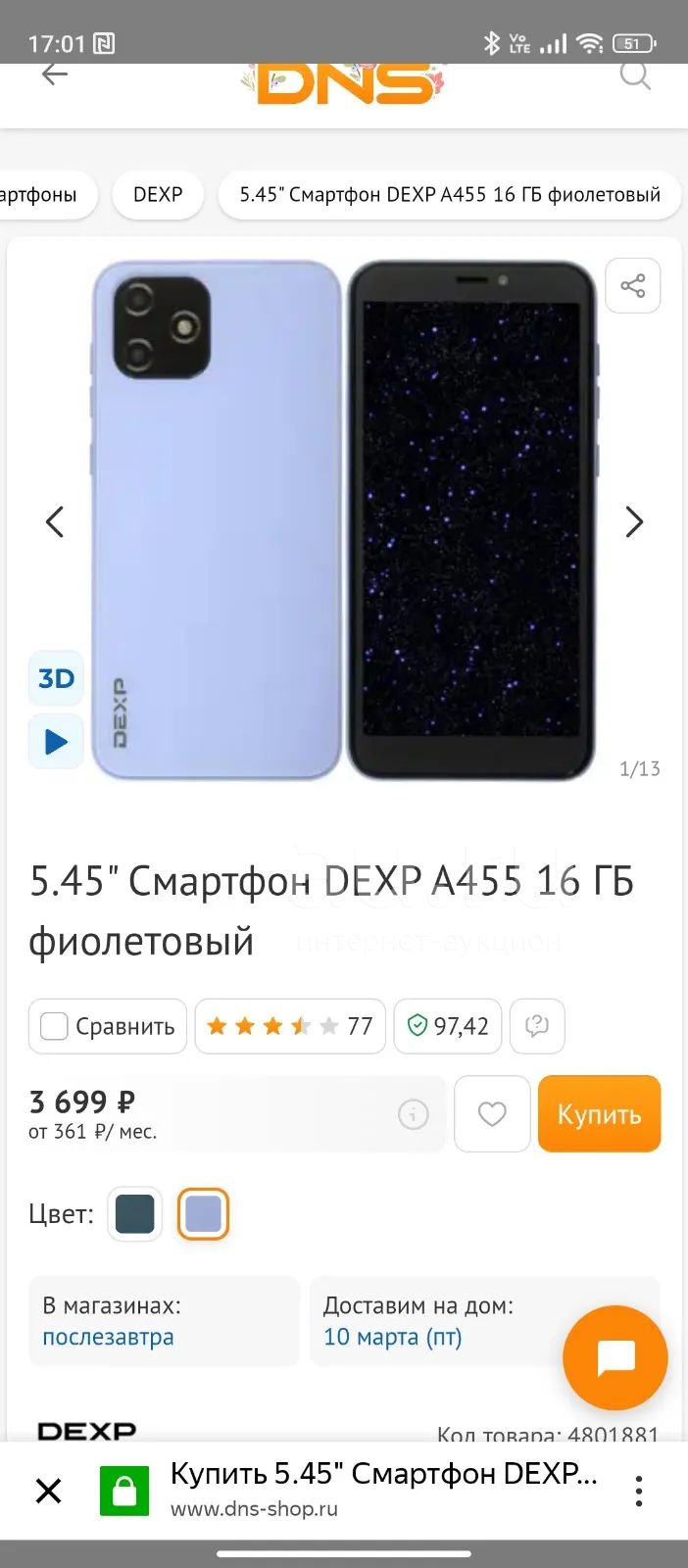
Task: Show the next product photo
Action: (634, 521)
